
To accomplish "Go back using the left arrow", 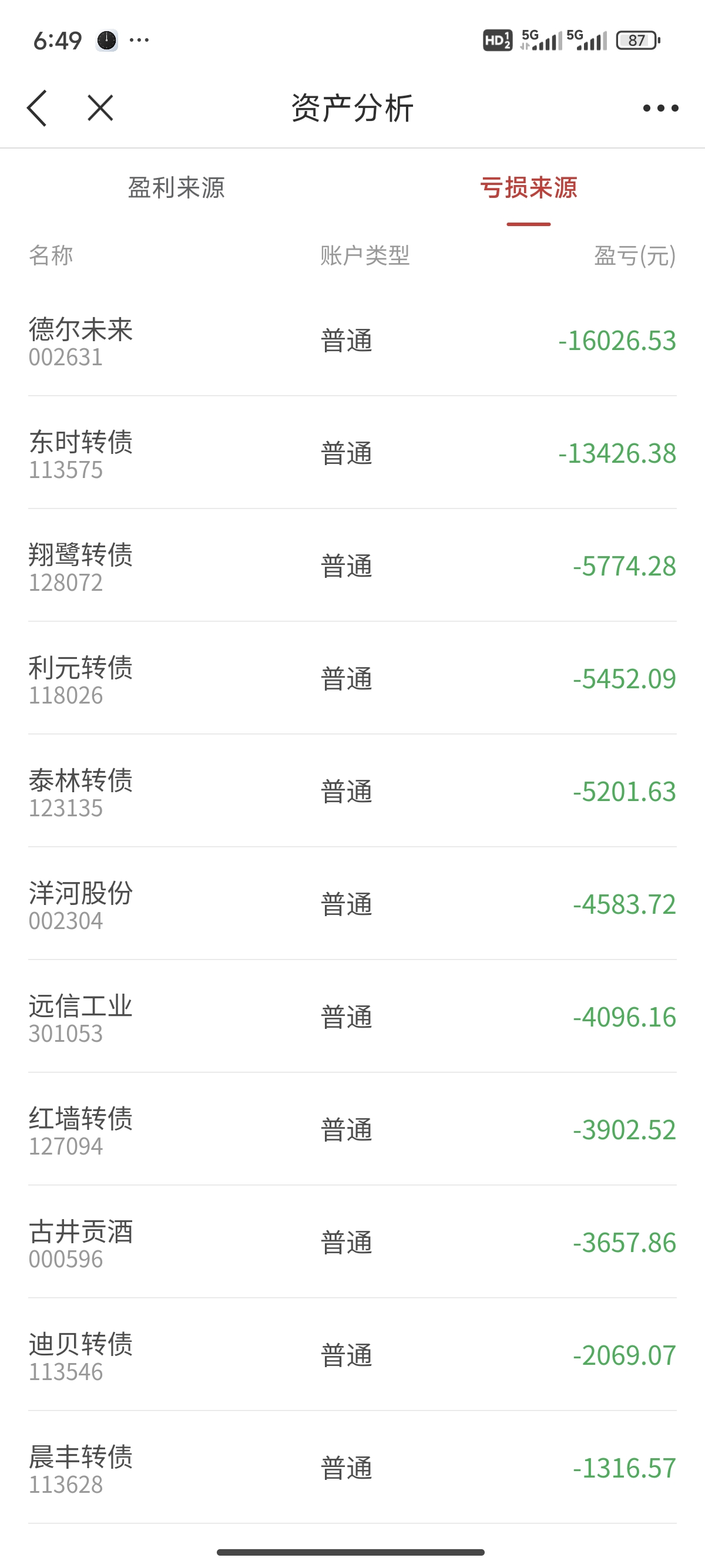I will pos(37,108).
